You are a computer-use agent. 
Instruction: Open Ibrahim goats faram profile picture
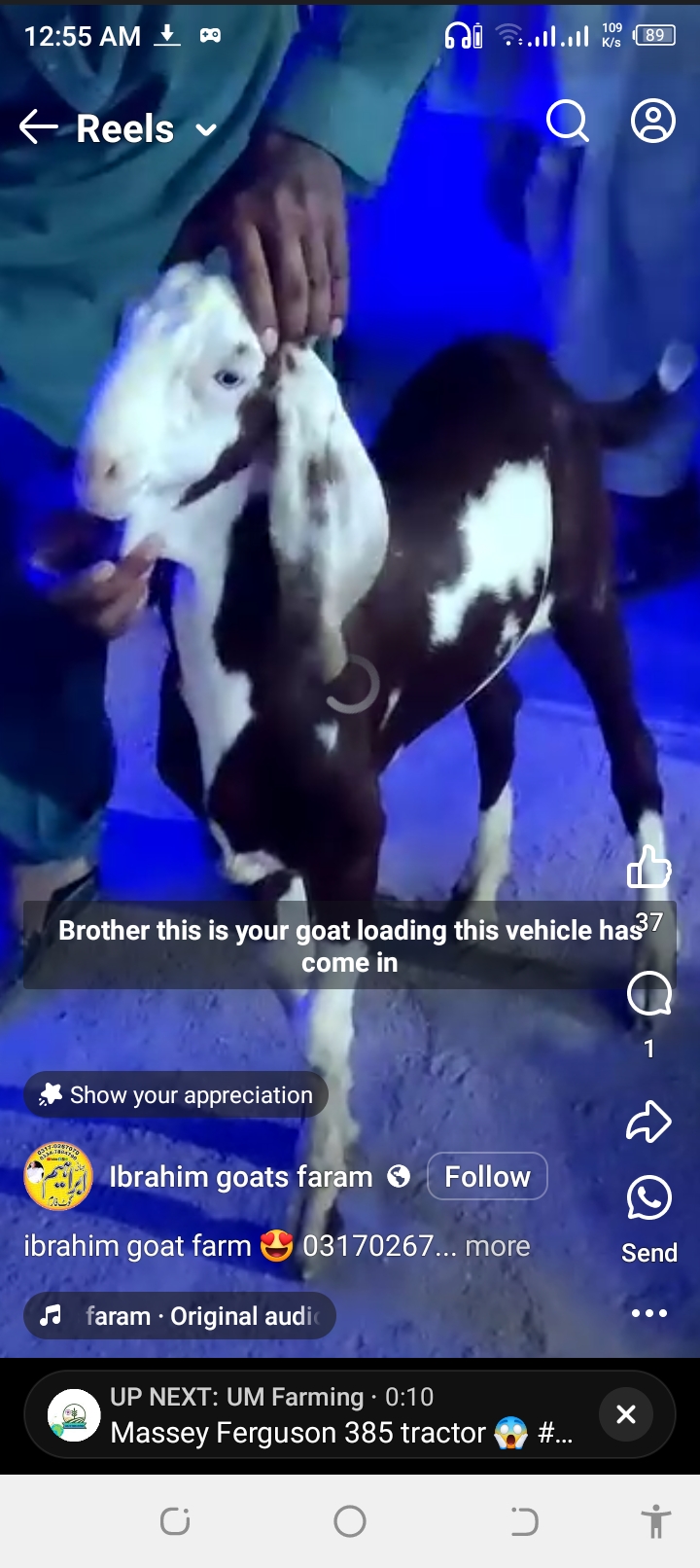point(58,1177)
